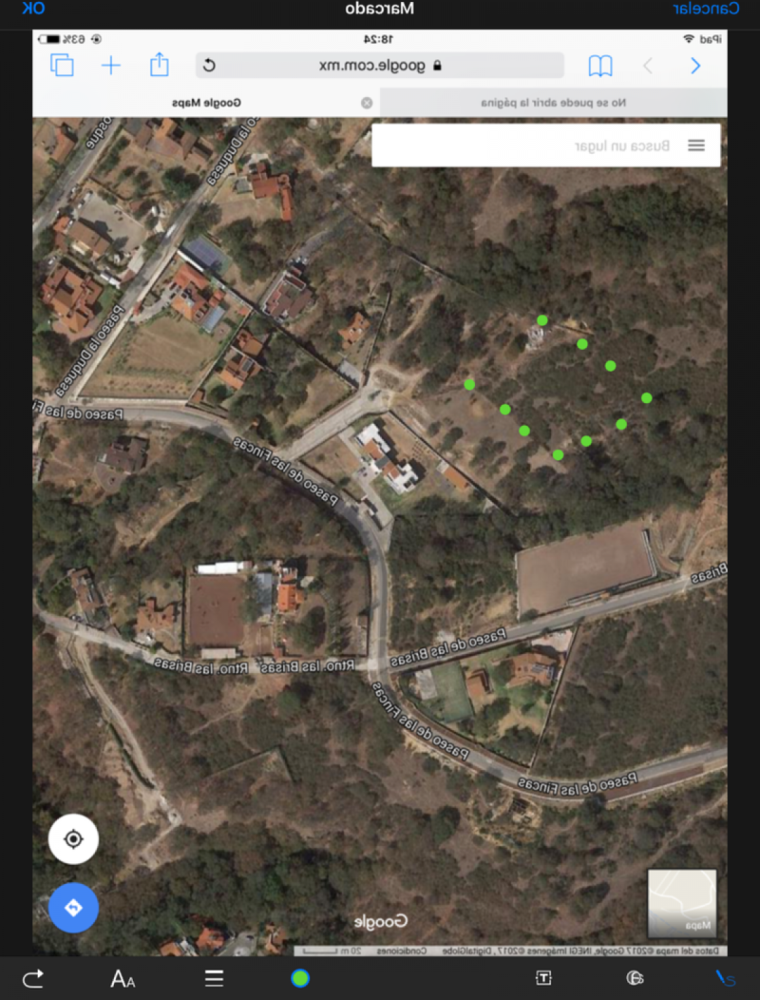Undo the last markup stroke
760x1000 pixels.
click(33, 978)
